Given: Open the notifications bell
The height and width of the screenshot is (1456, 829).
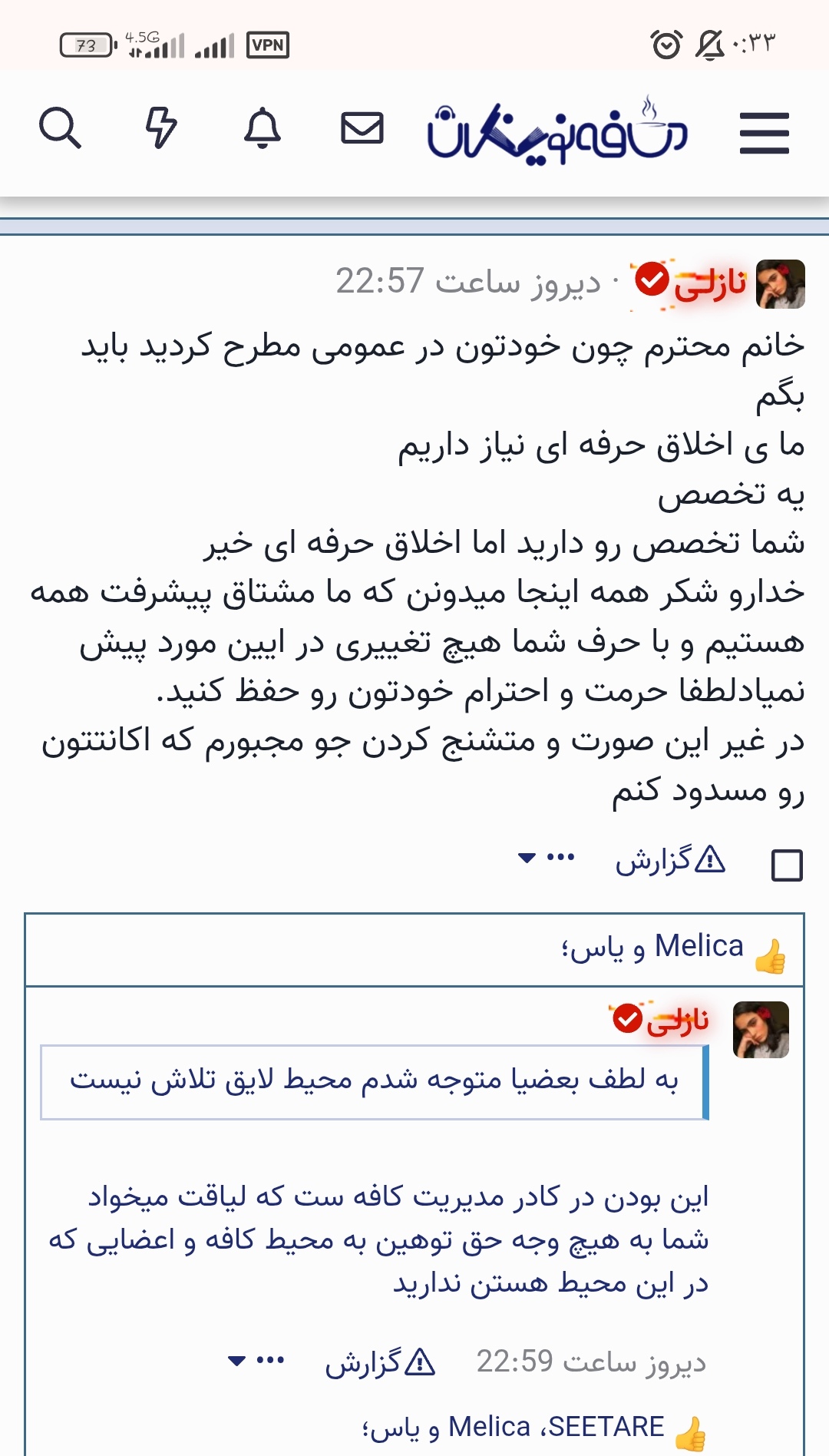Looking at the screenshot, I should coord(262,127).
